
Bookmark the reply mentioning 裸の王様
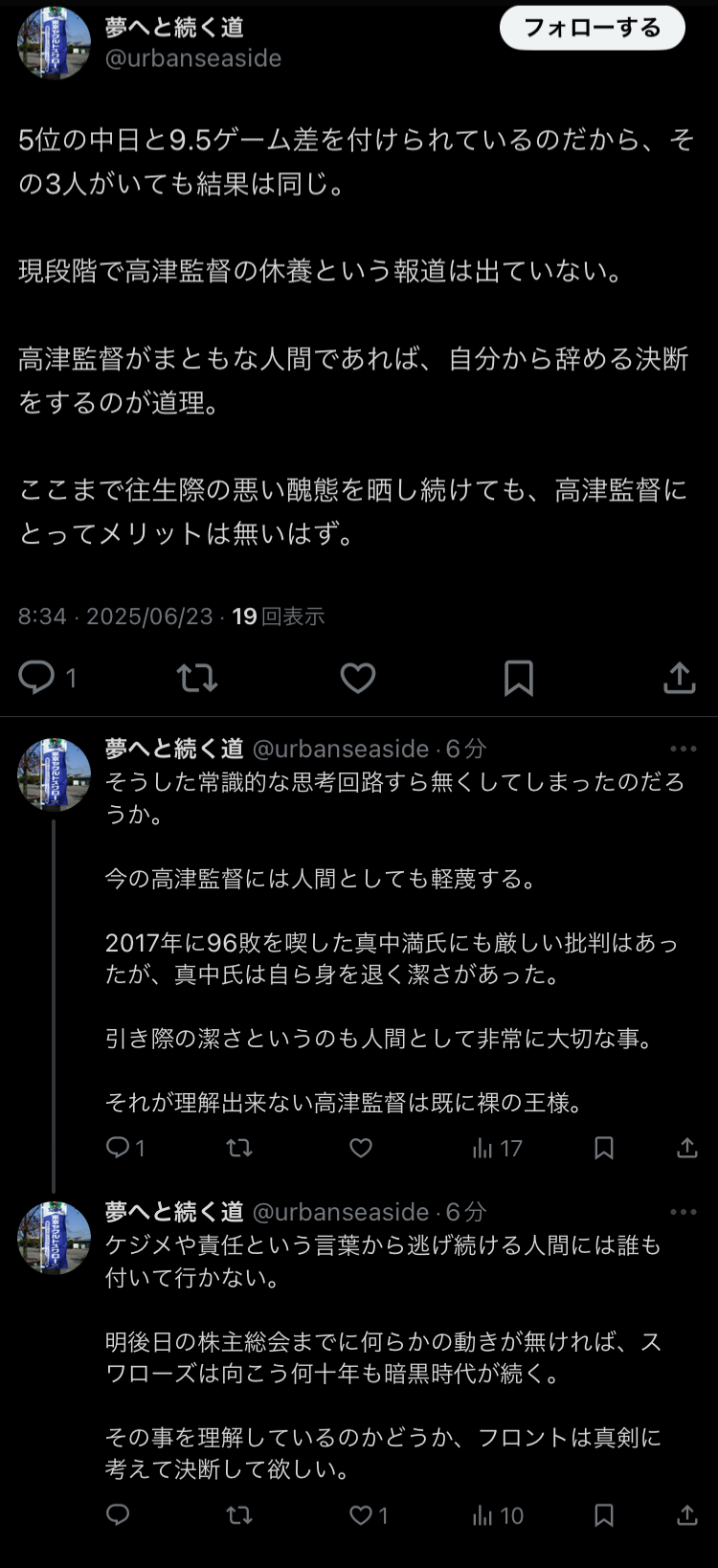pyautogui.click(x=604, y=1148)
